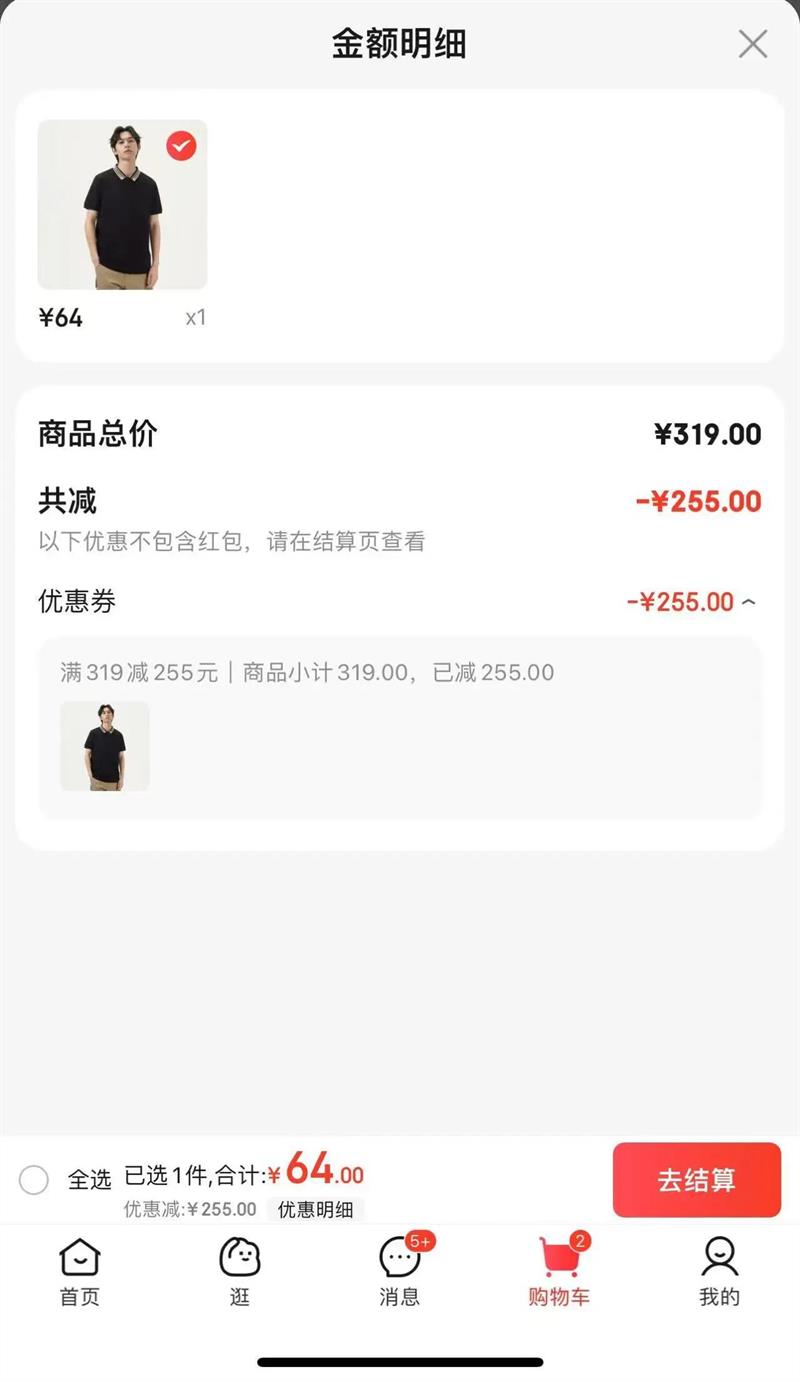Image resolution: width=800 pixels, height=1382 pixels.
Task: Go to the 逛 tab
Action: click(240, 1270)
